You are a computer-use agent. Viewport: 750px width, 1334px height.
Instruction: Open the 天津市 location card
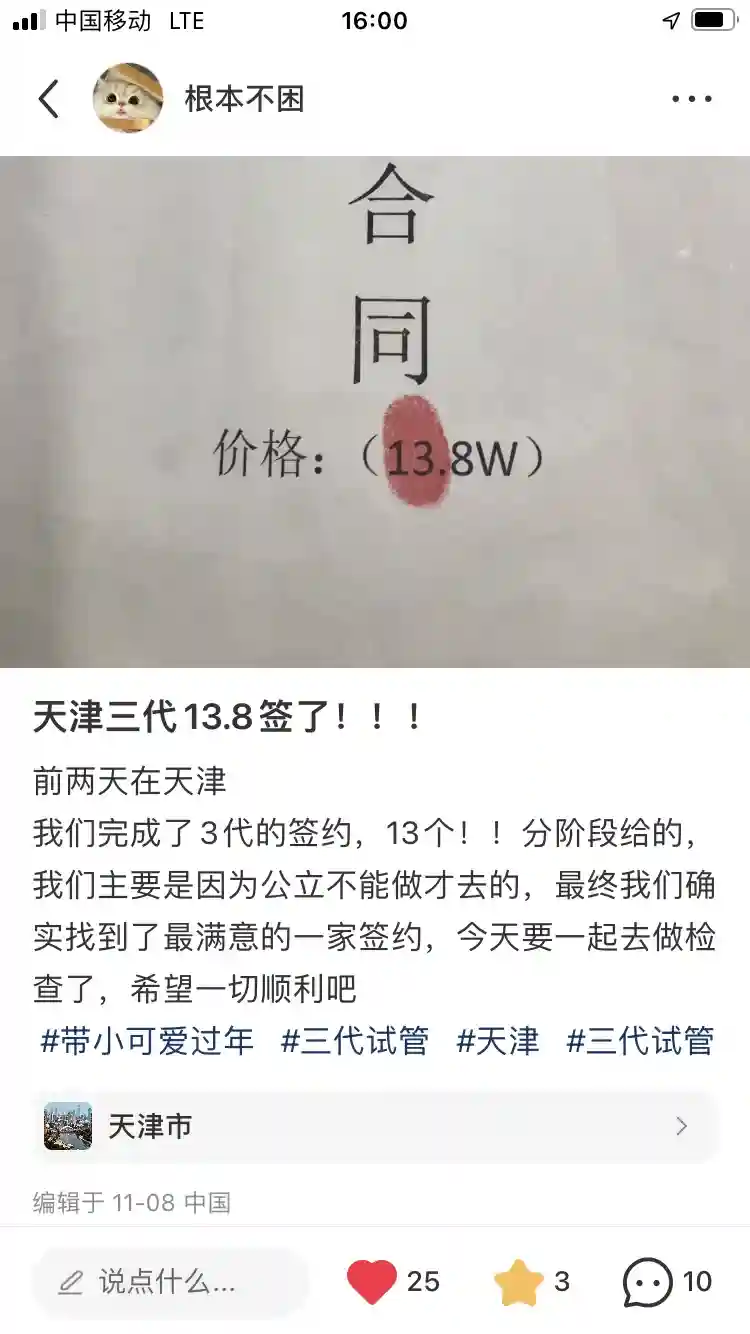pos(375,1127)
